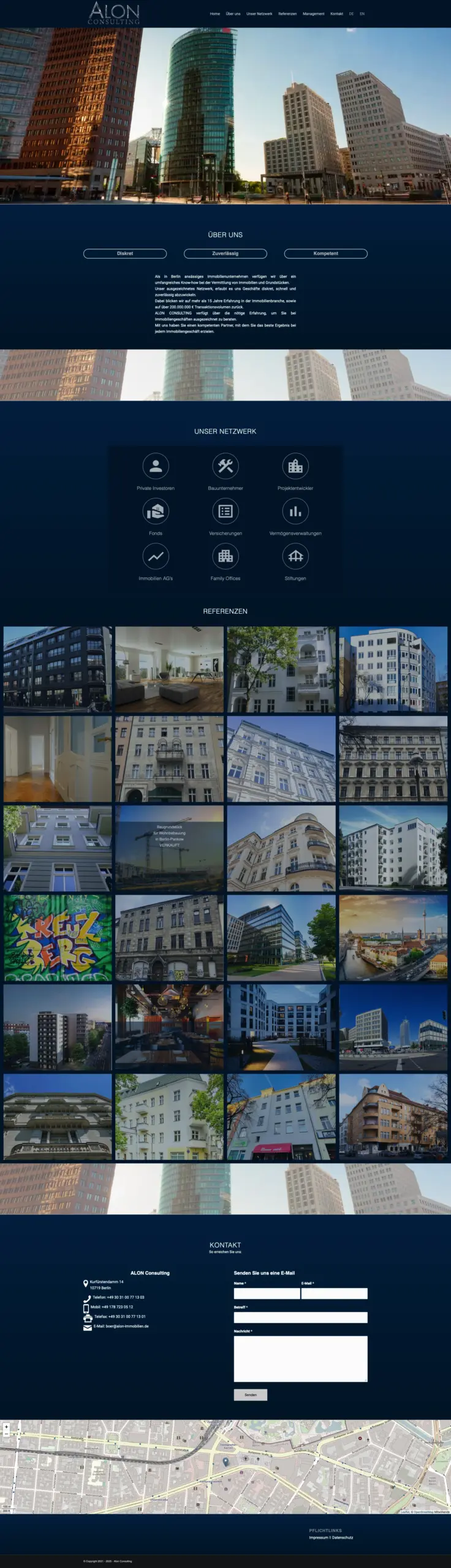The image size is (451, 1568).
Task: Open the Kreuzberg graffiti reference tile
Action: click(x=58, y=938)
